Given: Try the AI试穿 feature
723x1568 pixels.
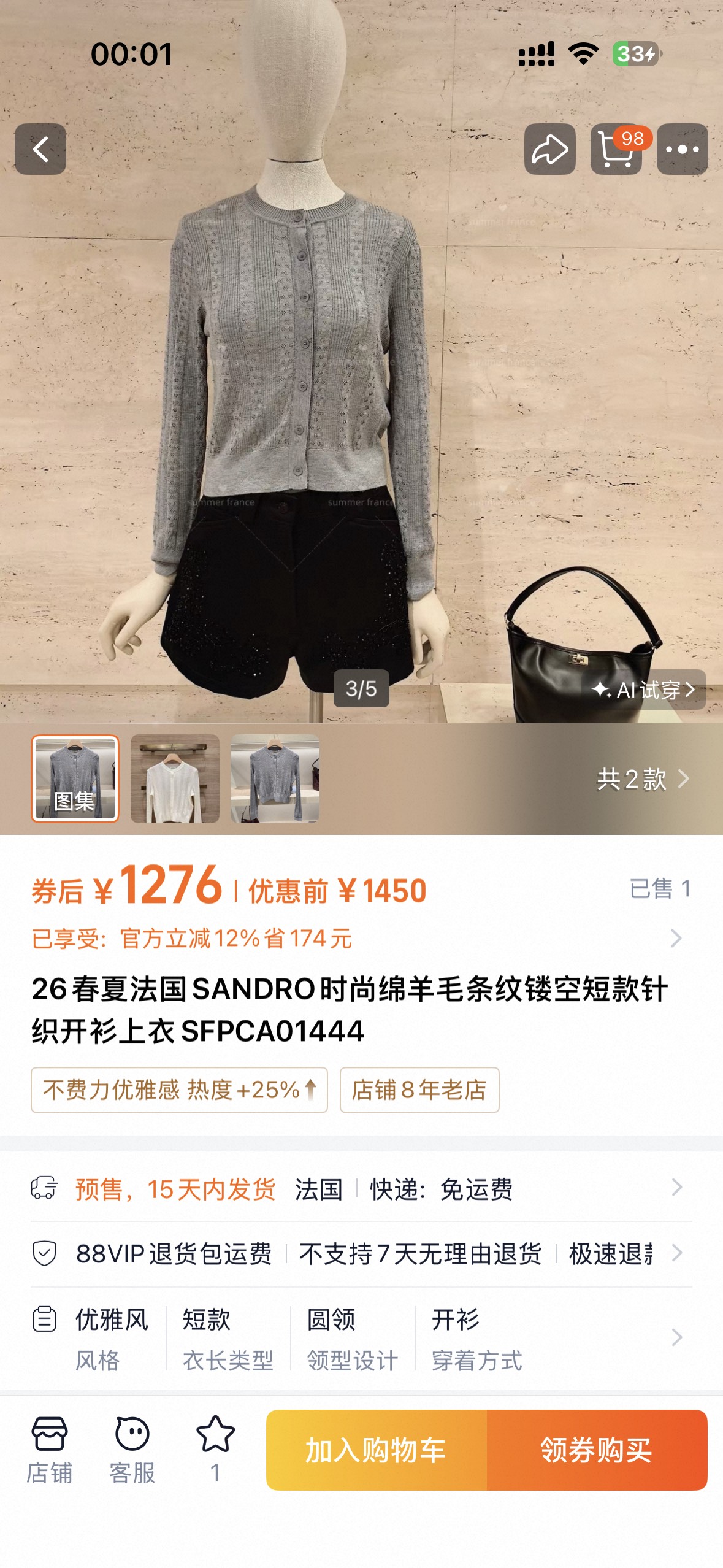Looking at the screenshot, I should pos(643,690).
